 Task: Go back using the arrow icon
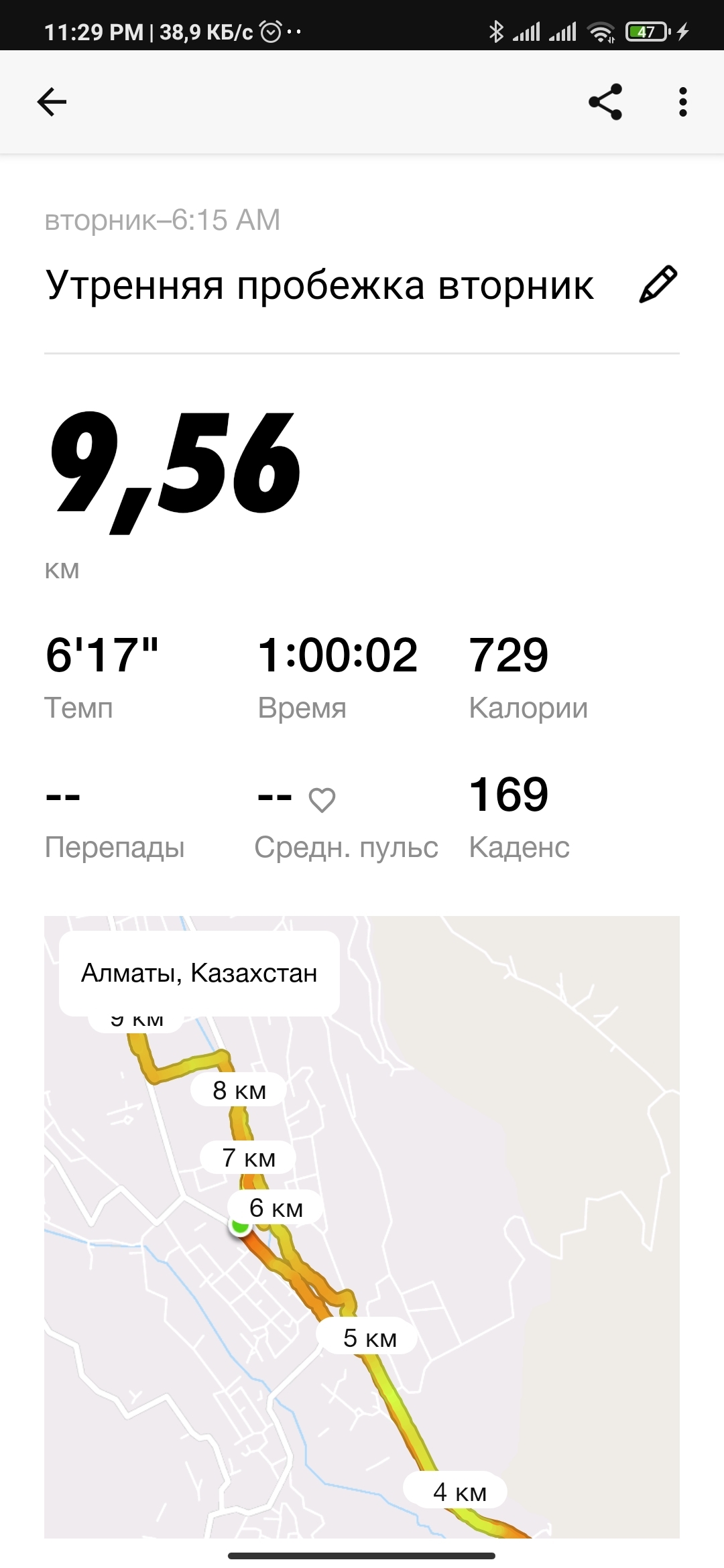click(52, 103)
